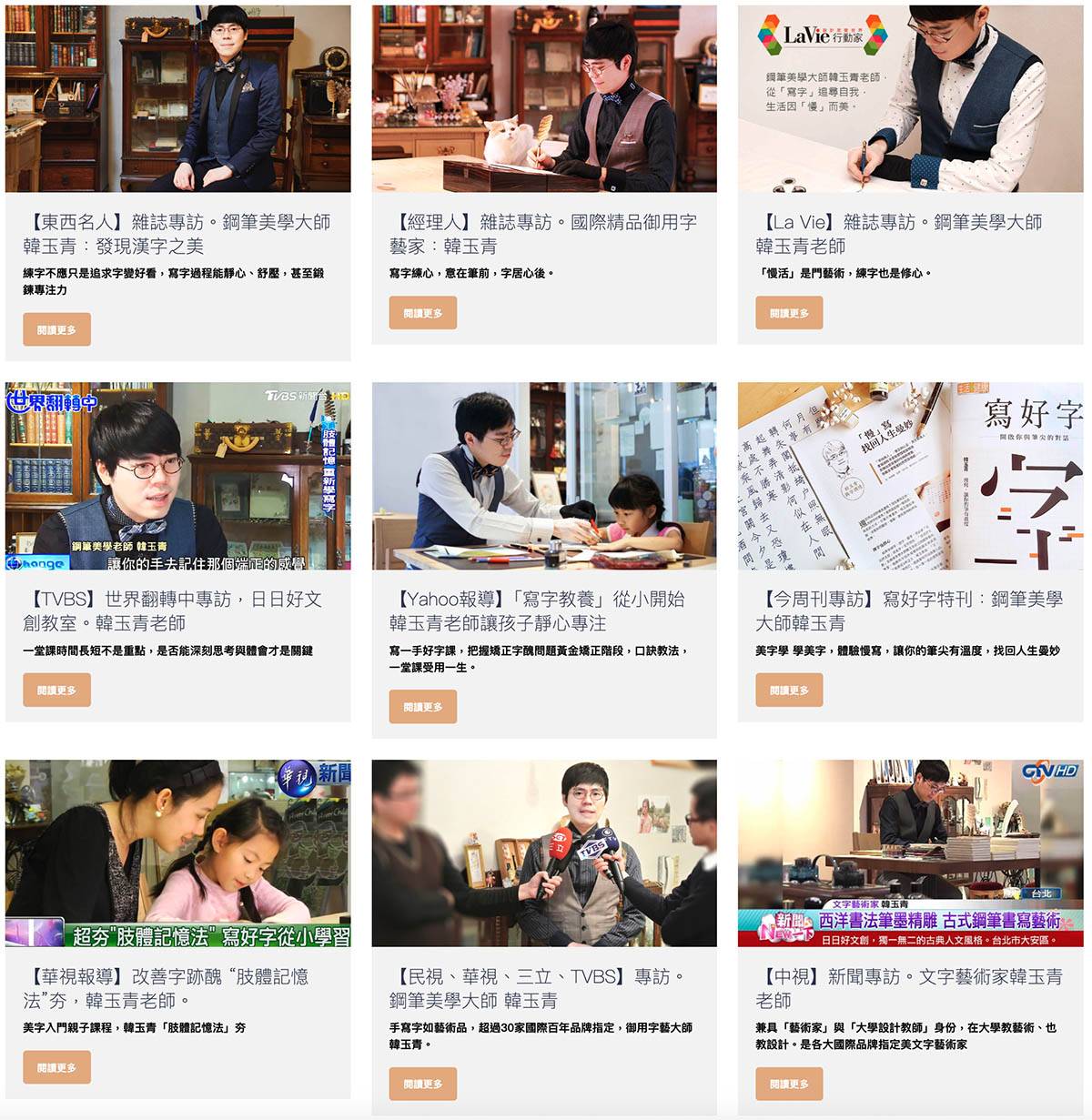Open 閱讀更多 for the 經理人 interview

tap(423, 313)
